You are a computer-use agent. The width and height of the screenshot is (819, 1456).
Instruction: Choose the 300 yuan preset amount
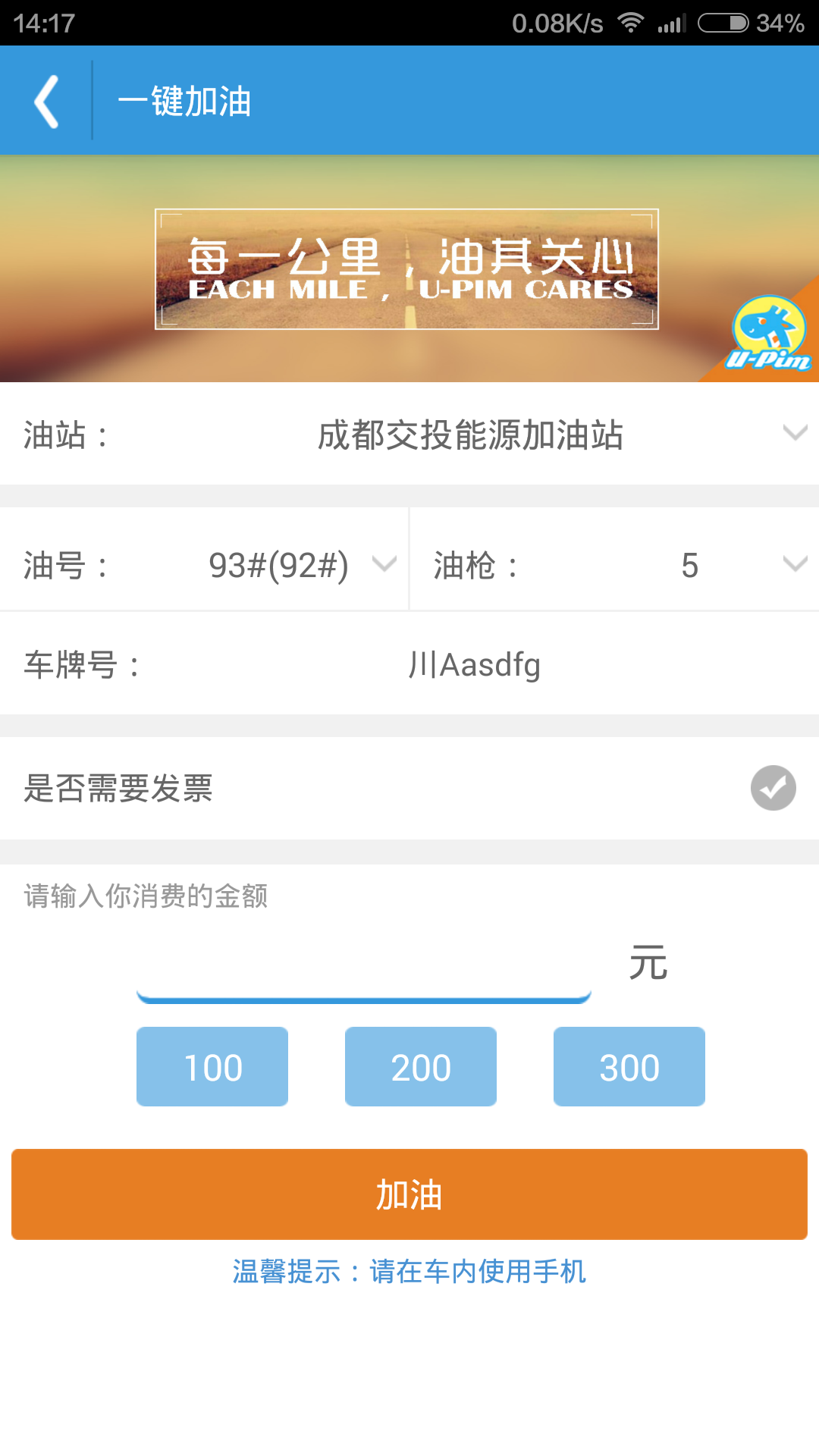[629, 1067]
